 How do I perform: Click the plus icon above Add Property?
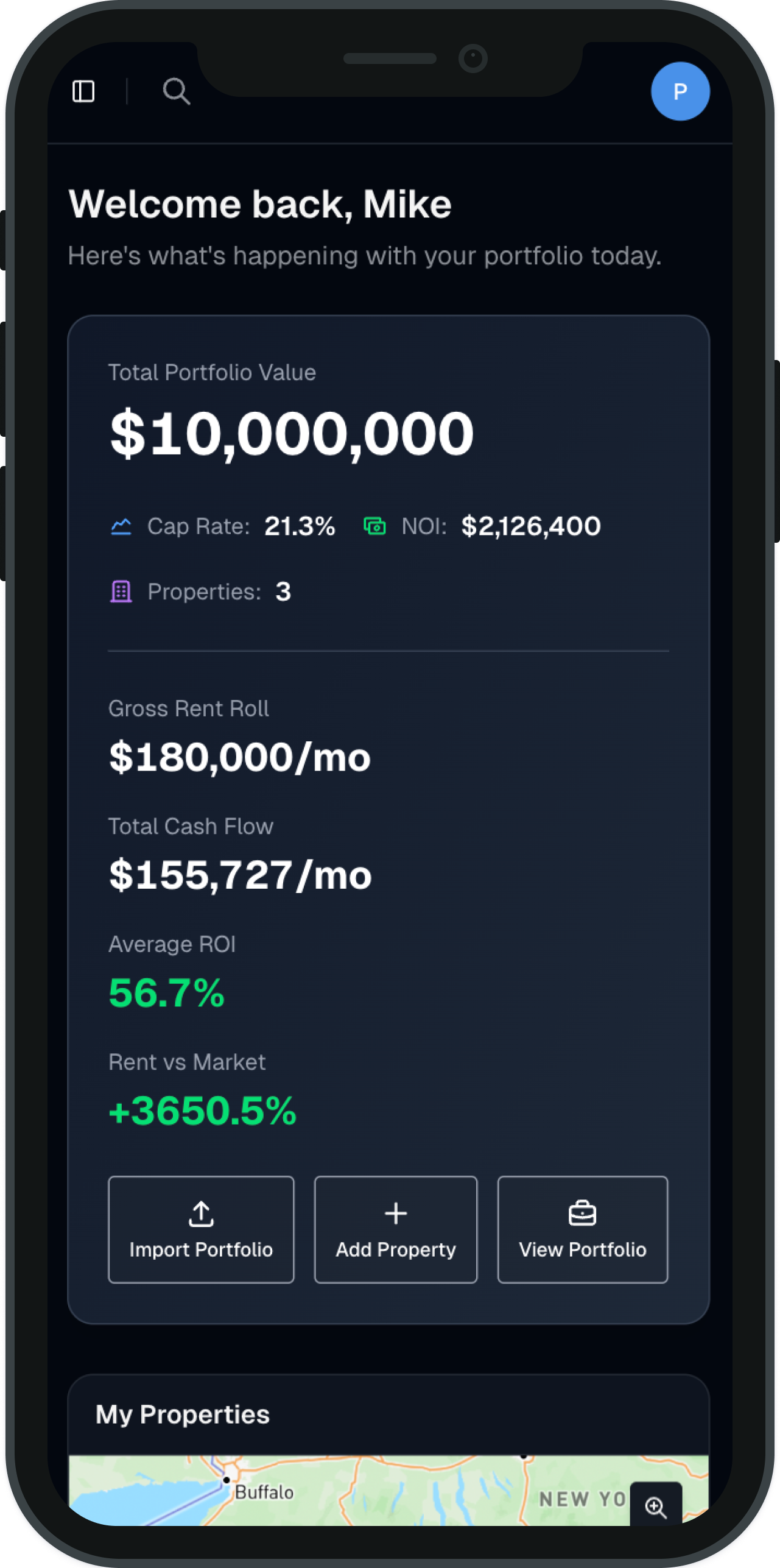[x=395, y=1213]
